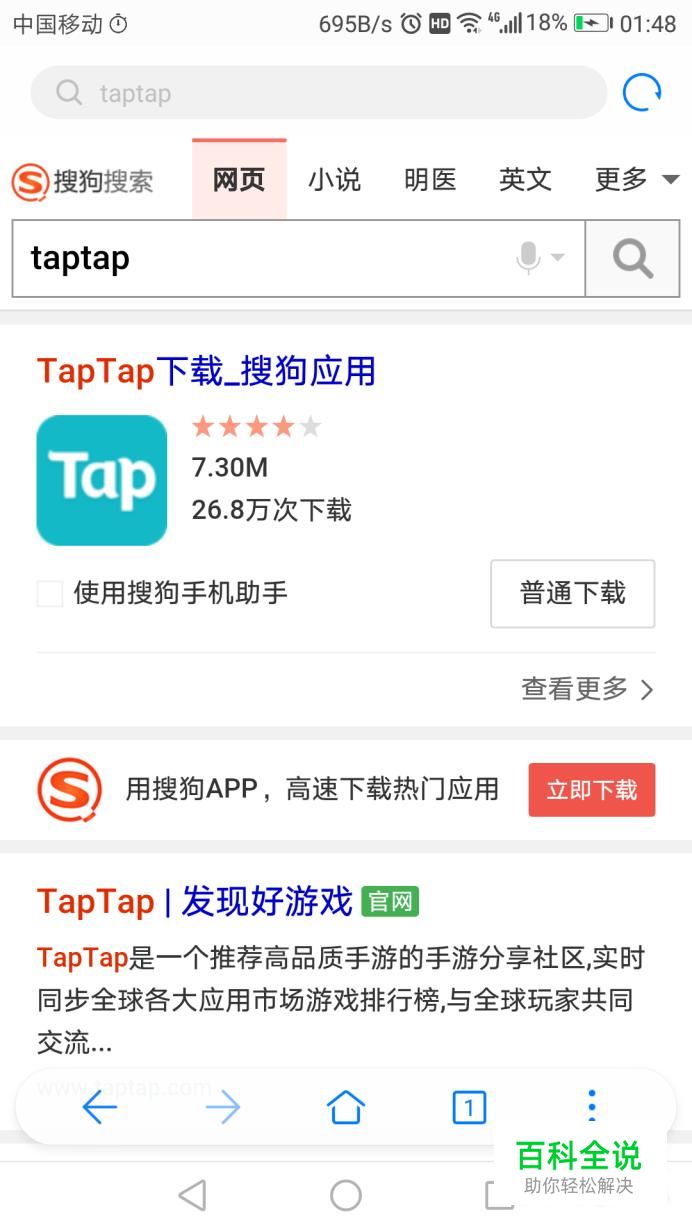This screenshot has height=1230, width=692.
Task: Reload the page with the refresh icon
Action: coord(641,93)
